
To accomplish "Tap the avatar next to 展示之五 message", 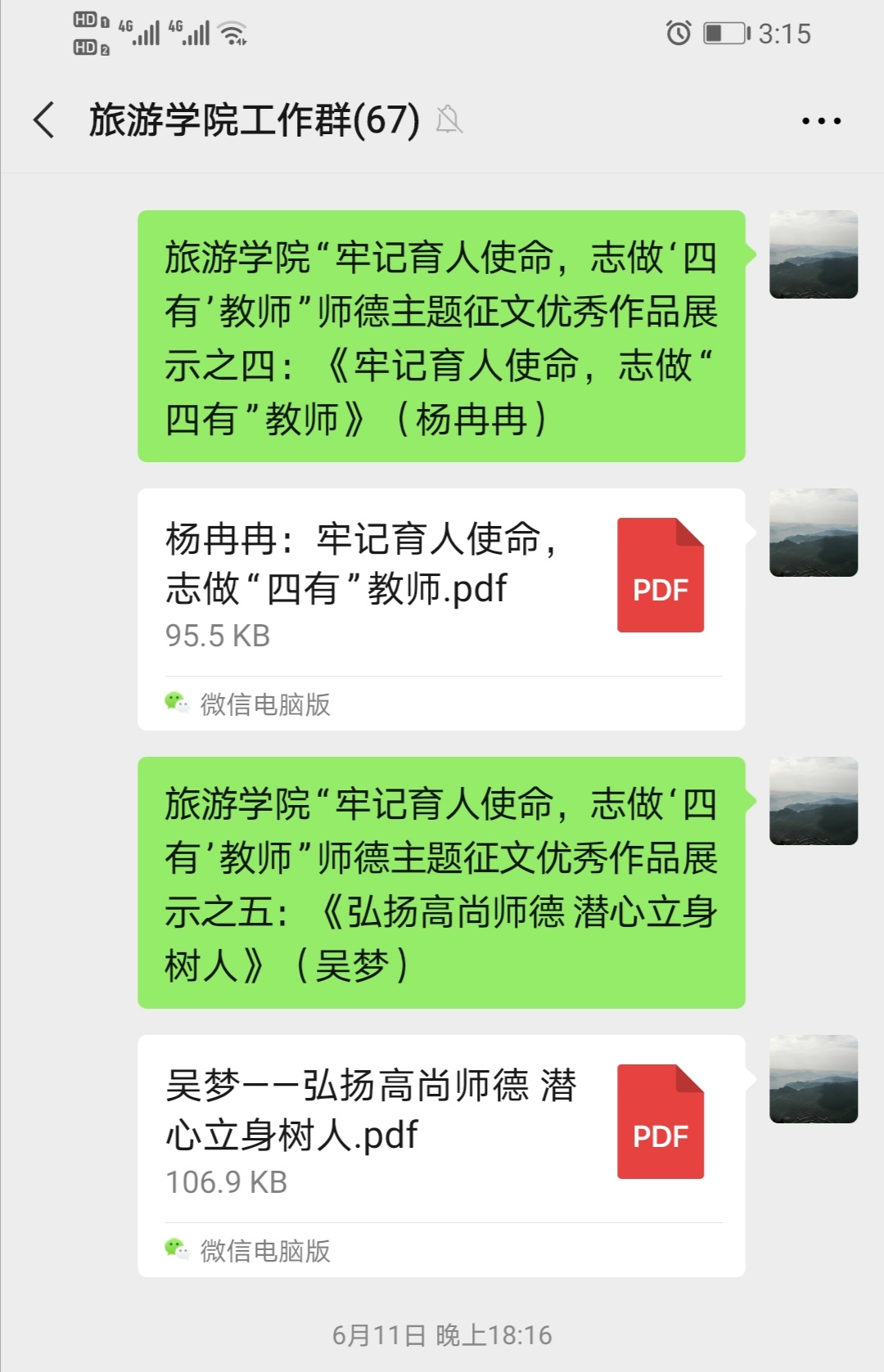I will (x=813, y=801).
